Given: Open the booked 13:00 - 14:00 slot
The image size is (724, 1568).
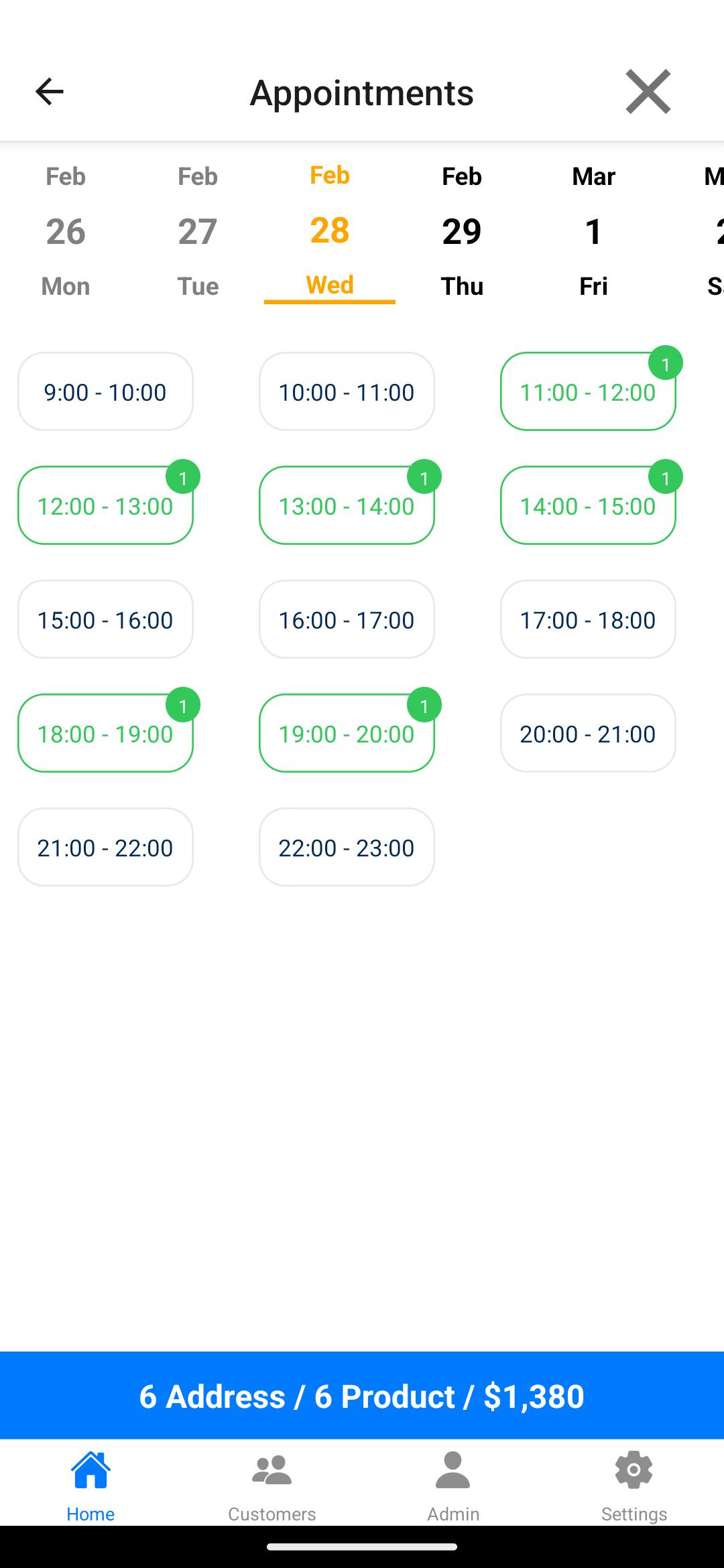Looking at the screenshot, I should tap(347, 505).
